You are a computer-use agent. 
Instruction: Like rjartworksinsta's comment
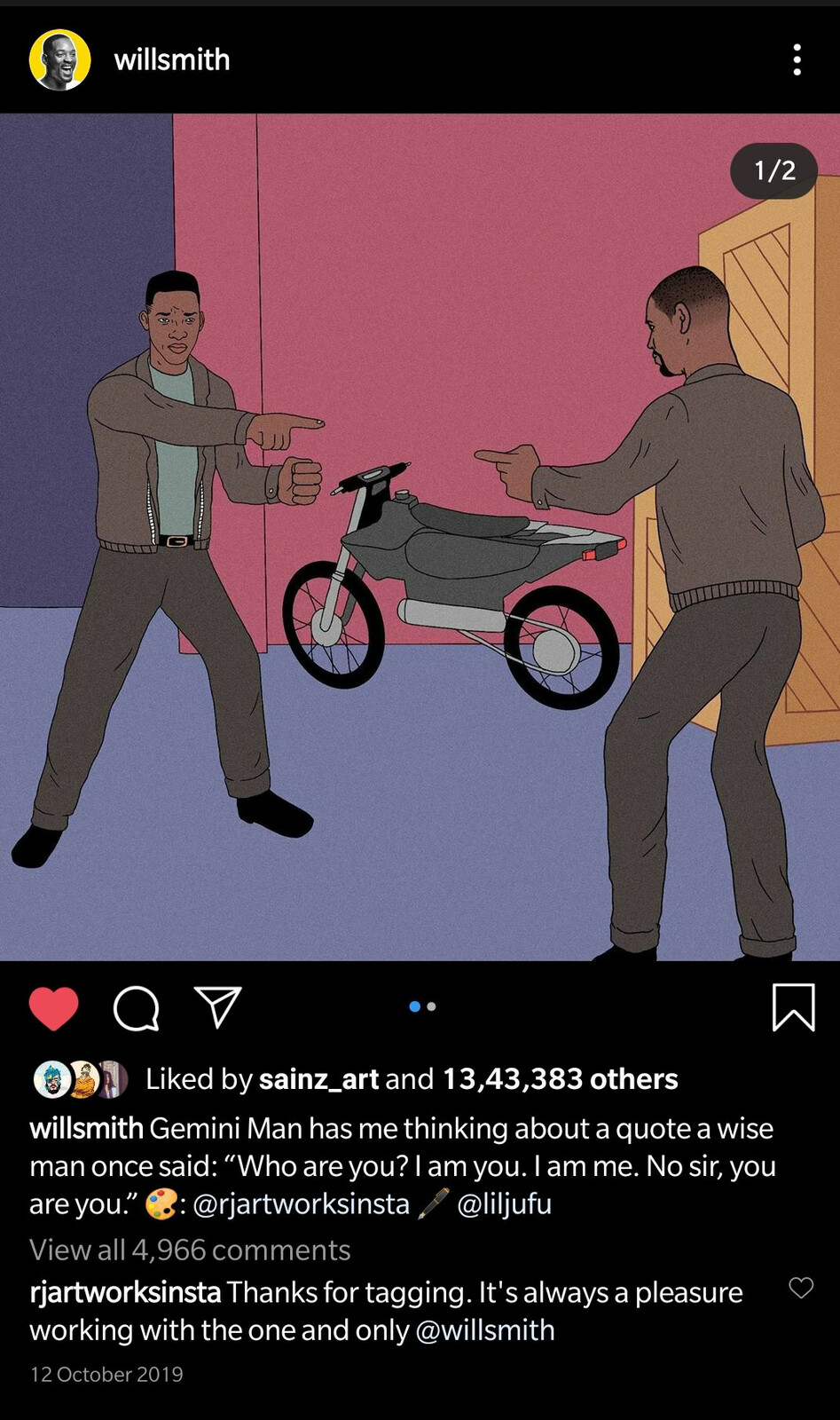point(801,1288)
